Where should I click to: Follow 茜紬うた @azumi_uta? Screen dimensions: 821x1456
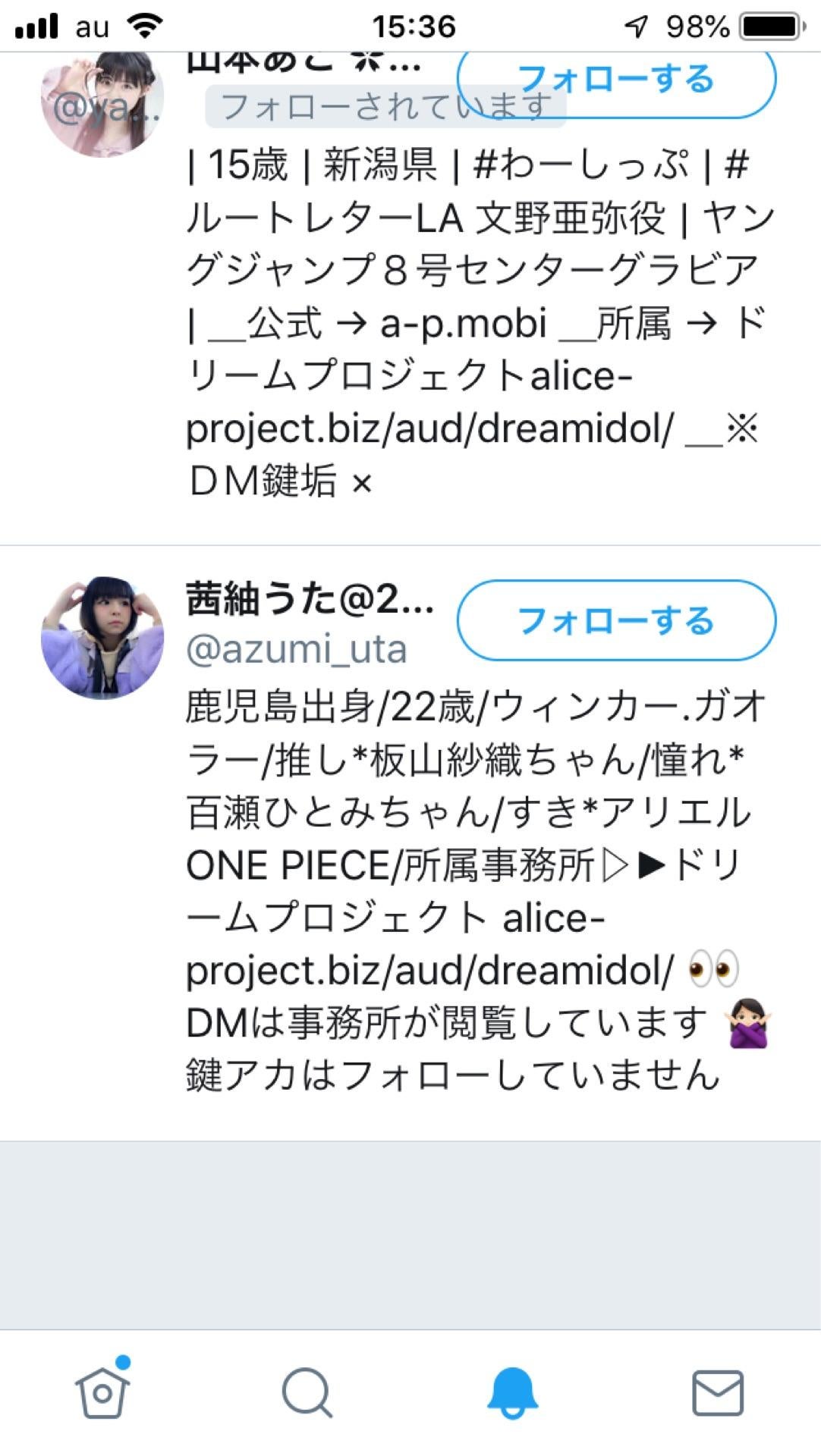click(x=616, y=620)
